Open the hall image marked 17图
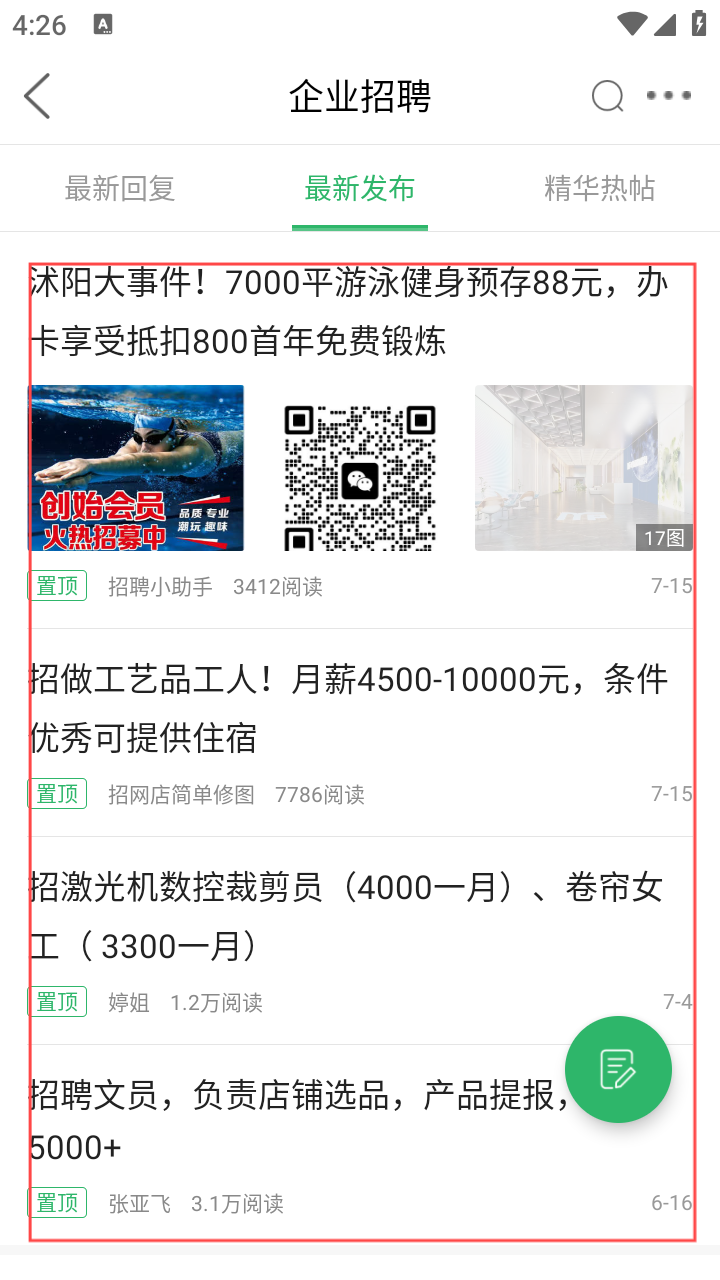The width and height of the screenshot is (720, 1280). [x=583, y=468]
